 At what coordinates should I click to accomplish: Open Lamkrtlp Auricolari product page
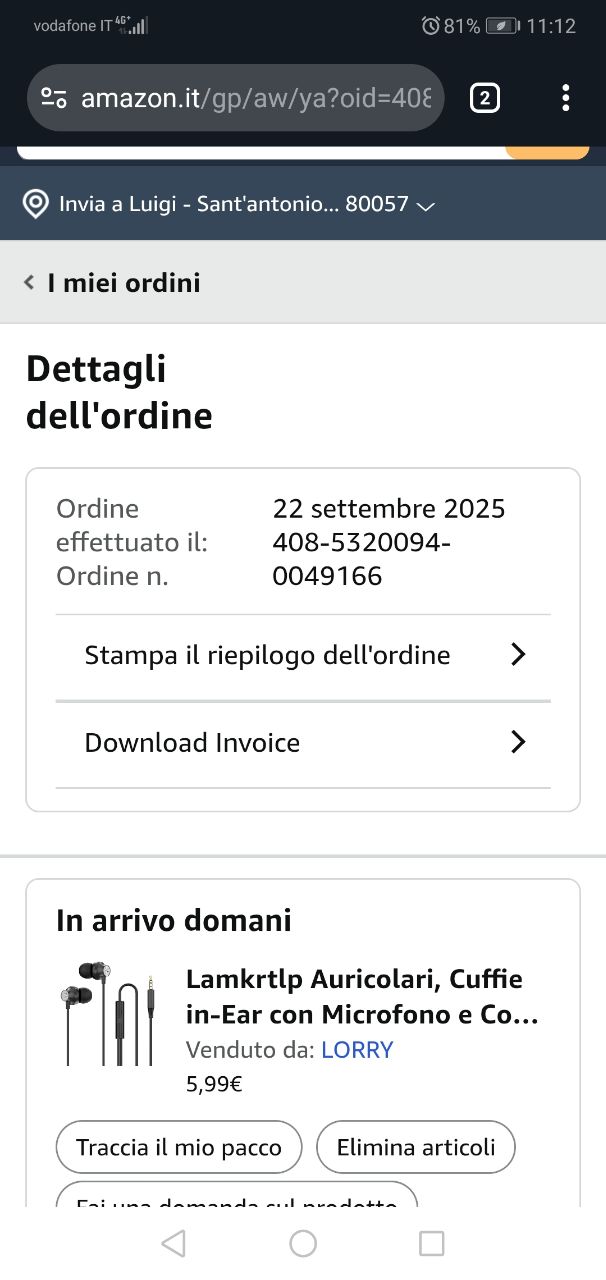[362, 996]
